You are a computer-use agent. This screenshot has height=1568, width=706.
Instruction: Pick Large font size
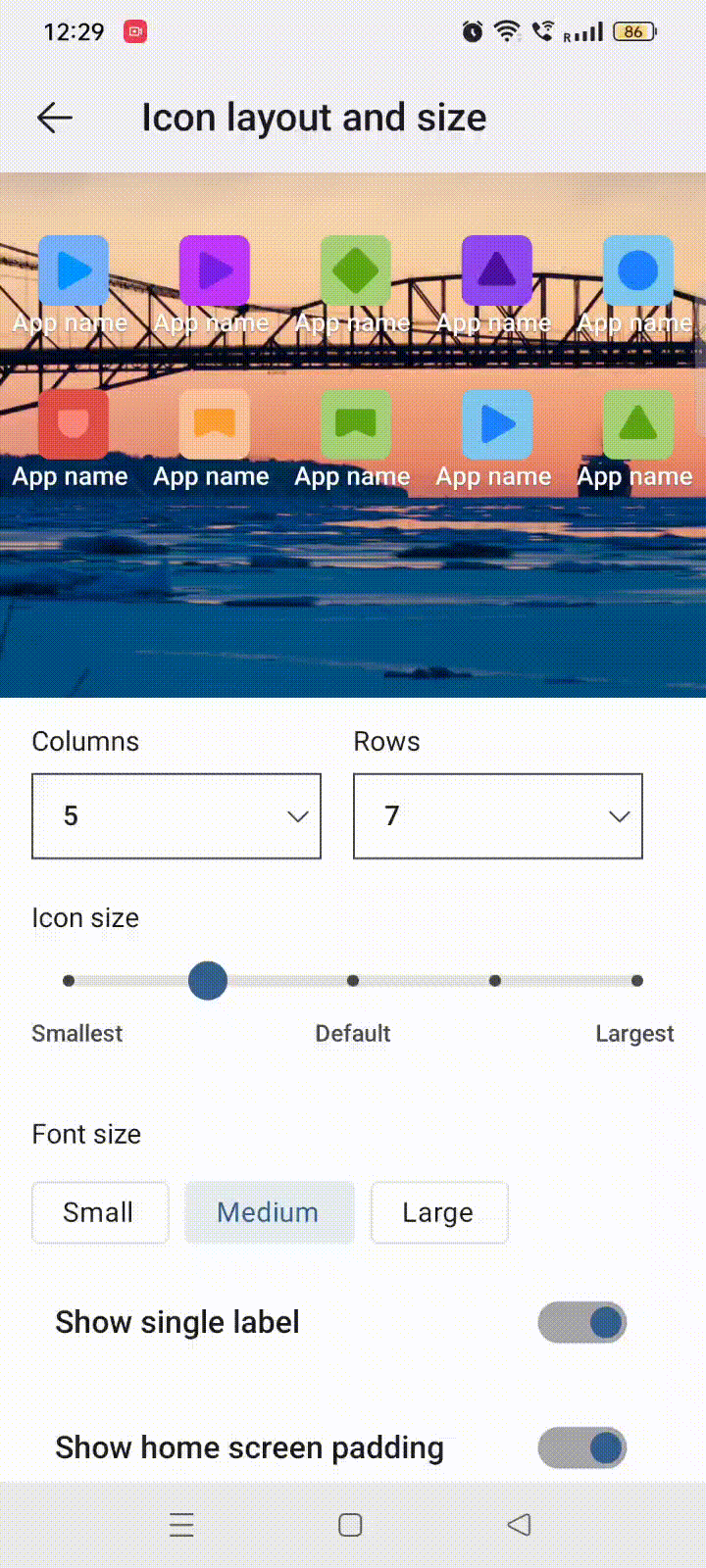[438, 1213]
